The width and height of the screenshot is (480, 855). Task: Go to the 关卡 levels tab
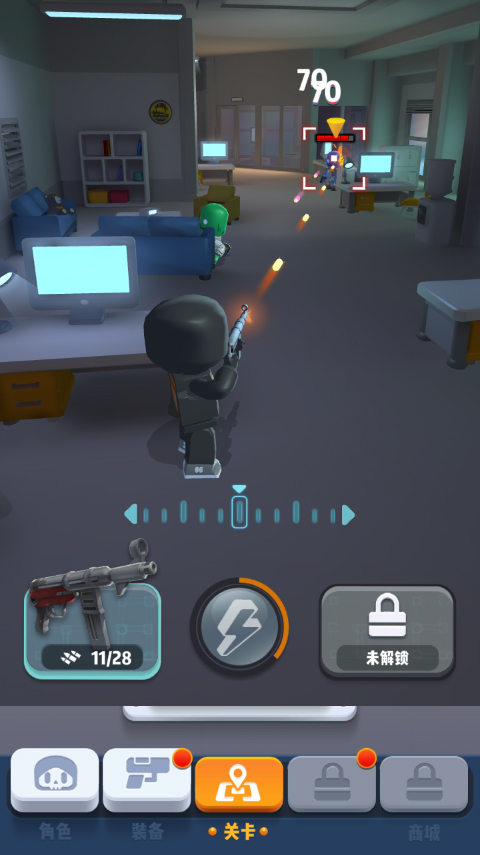click(239, 784)
